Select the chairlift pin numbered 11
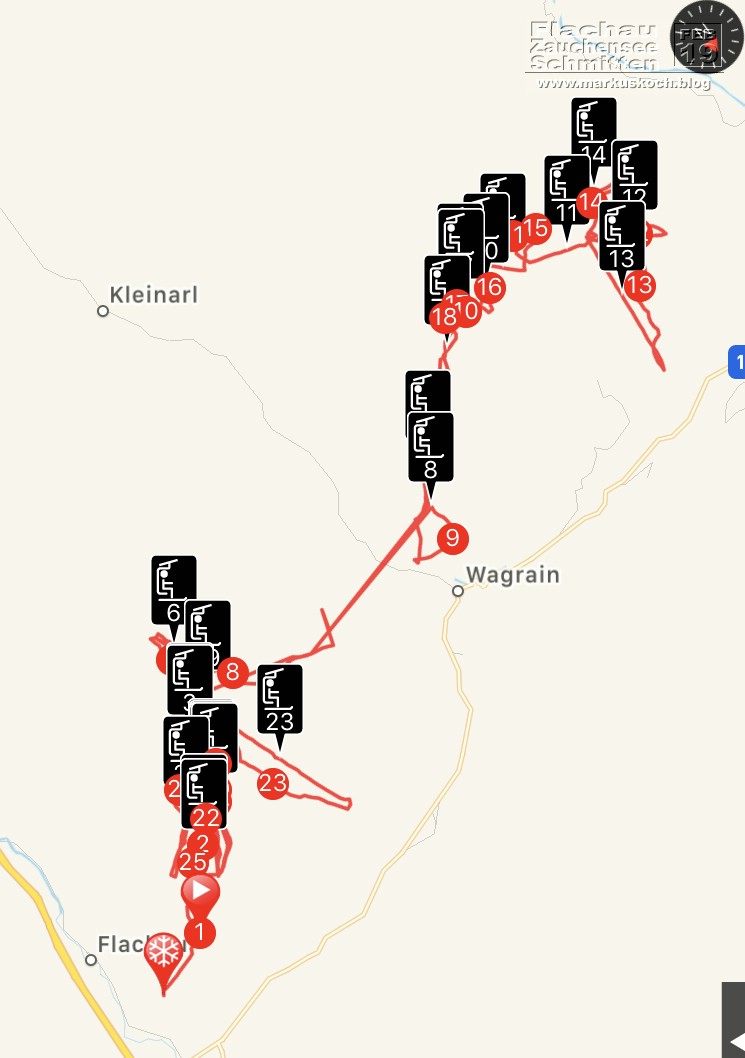 [x=567, y=190]
